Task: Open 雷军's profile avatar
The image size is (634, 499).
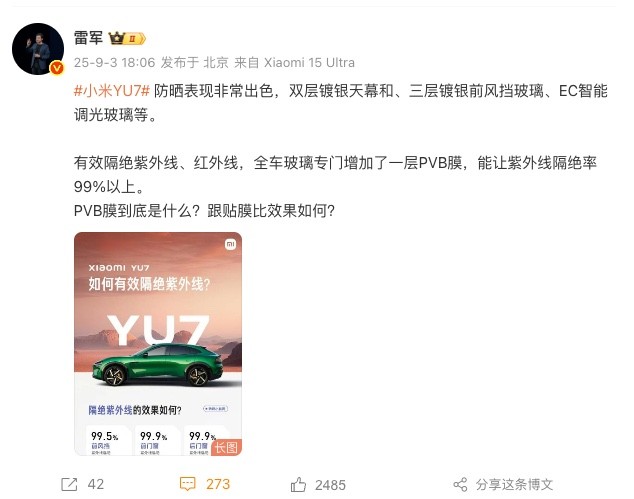Action: click(37, 46)
